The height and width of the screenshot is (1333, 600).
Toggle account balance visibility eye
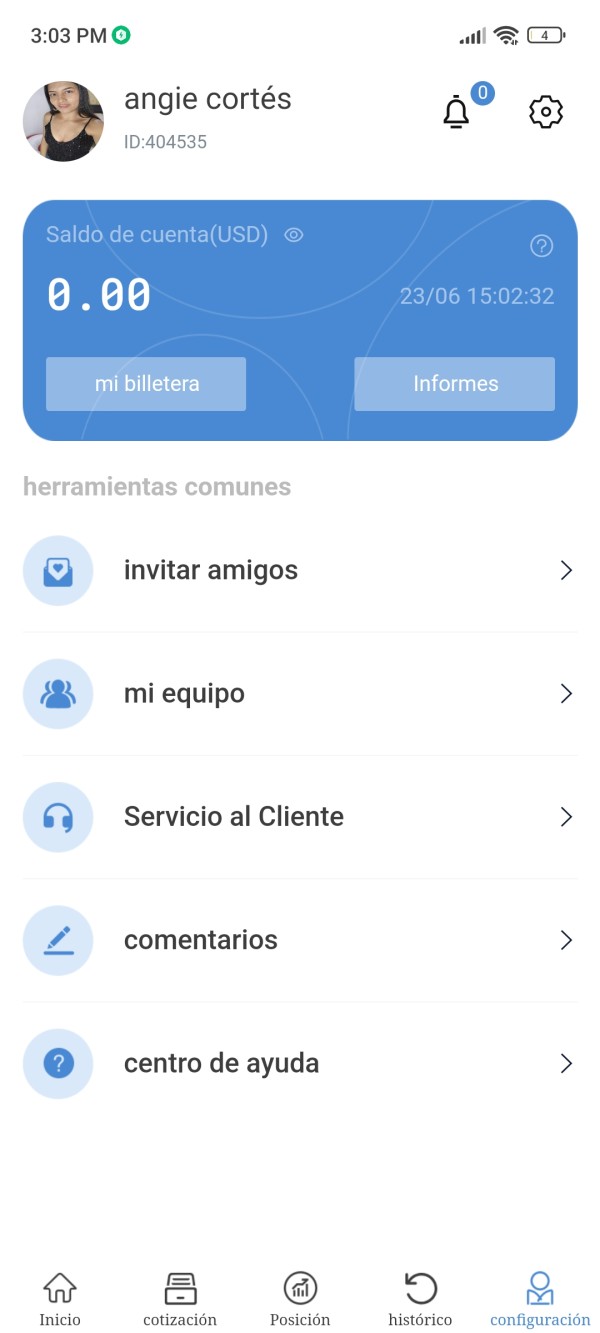(293, 235)
